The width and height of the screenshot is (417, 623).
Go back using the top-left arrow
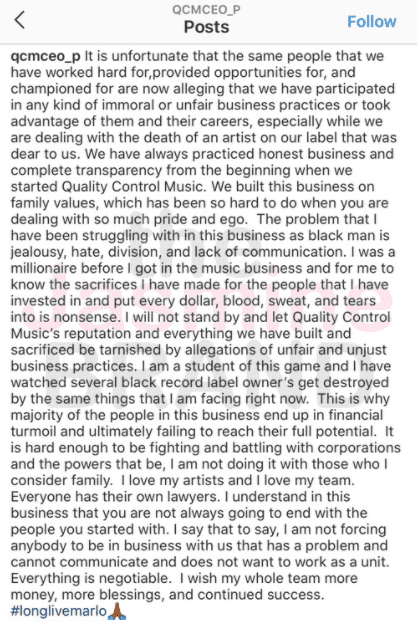pyautogui.click(x=20, y=20)
